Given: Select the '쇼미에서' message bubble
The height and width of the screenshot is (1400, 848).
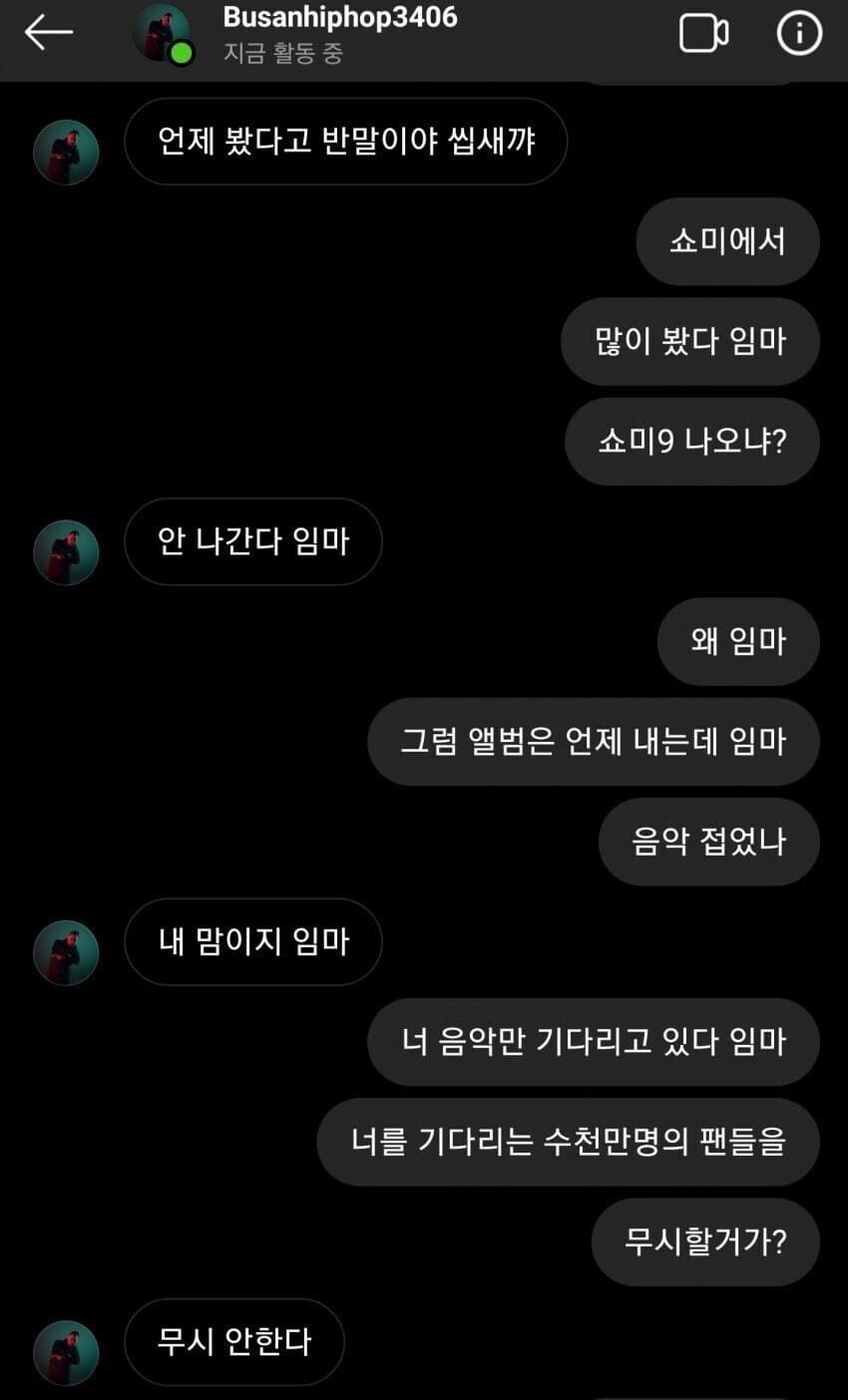Looking at the screenshot, I should click(727, 241).
